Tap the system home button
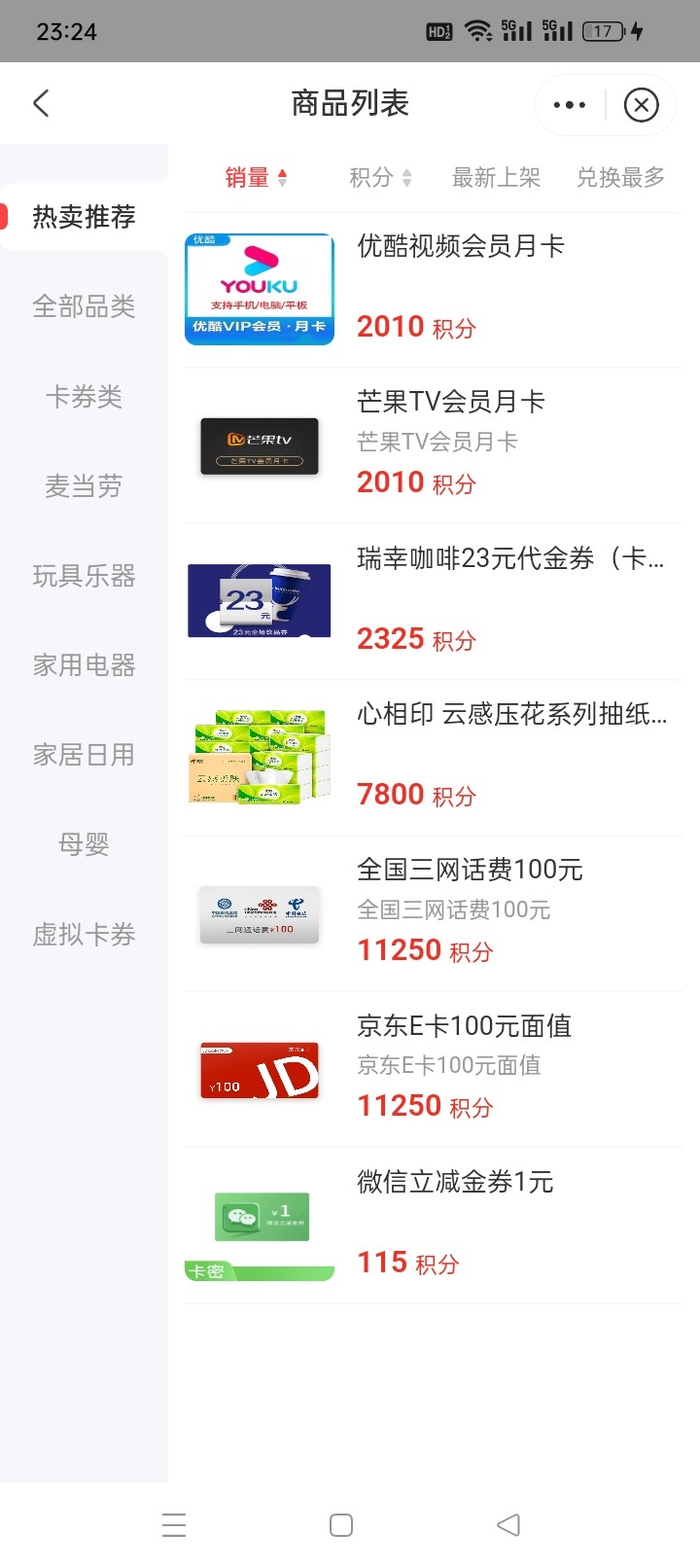Viewport: 700px width, 1568px height. tap(341, 1525)
